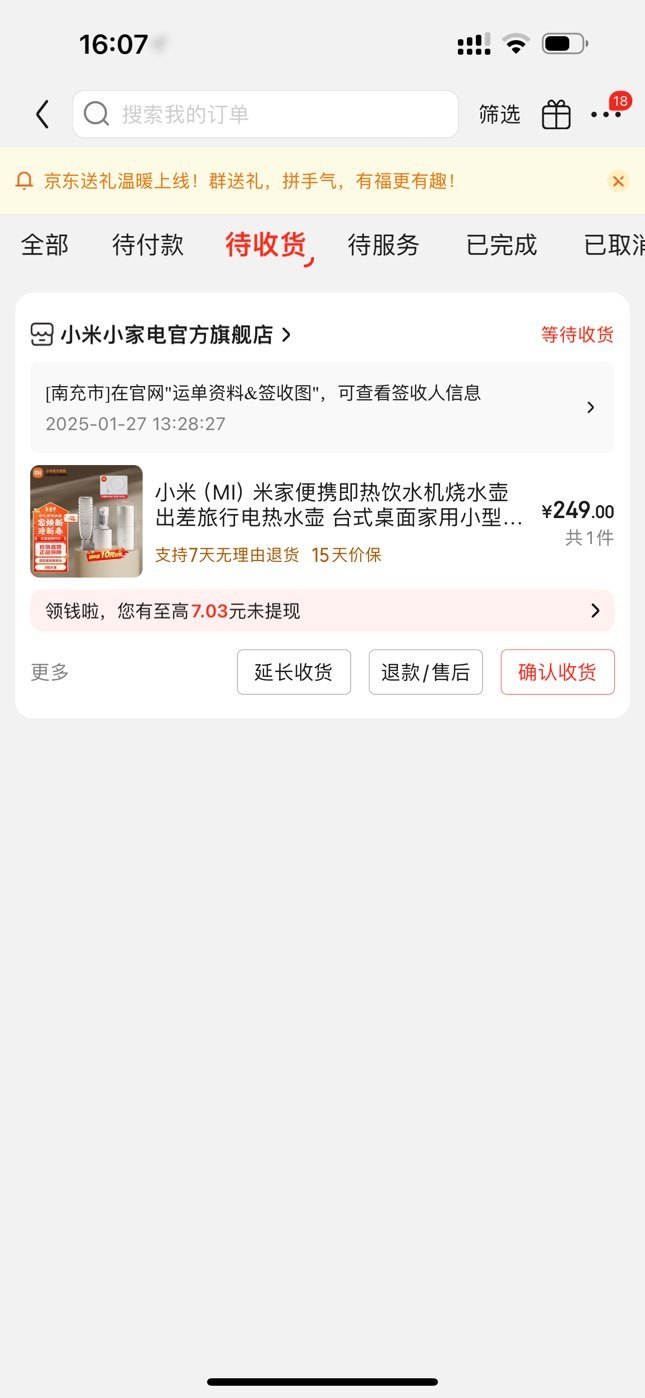Open the 南充市 delivery tracking row

pos(322,408)
